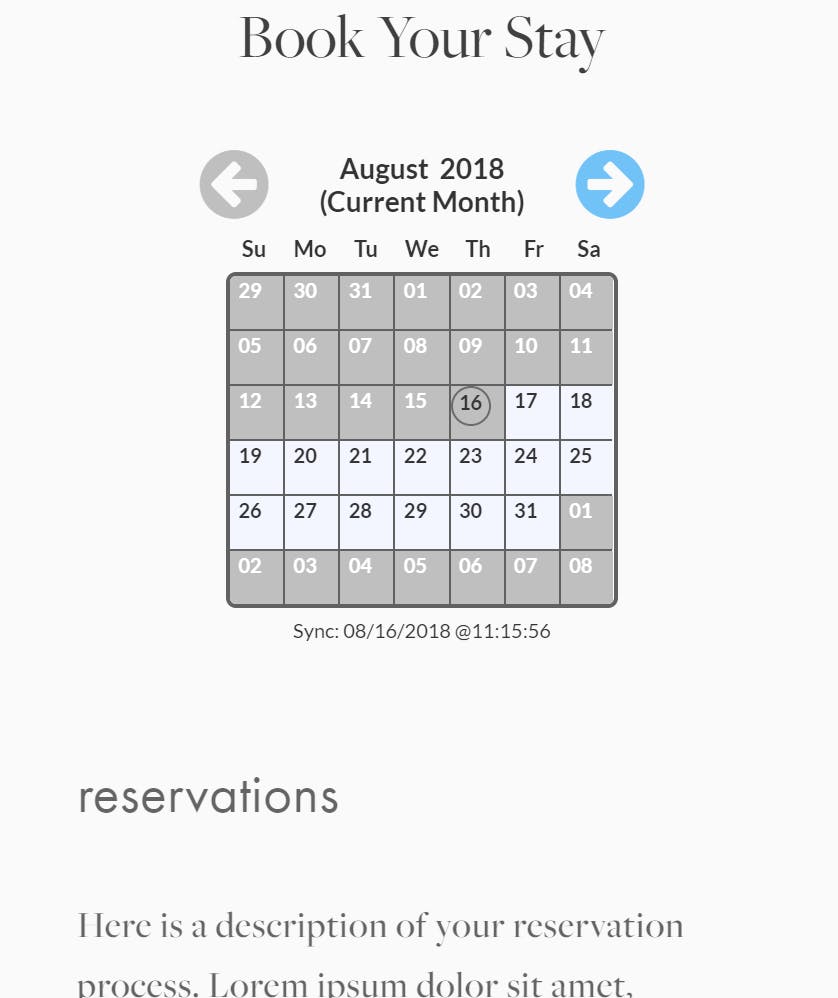Pick August 20 on the calendar
Viewport: 838px width, 998px height.
pos(311,467)
